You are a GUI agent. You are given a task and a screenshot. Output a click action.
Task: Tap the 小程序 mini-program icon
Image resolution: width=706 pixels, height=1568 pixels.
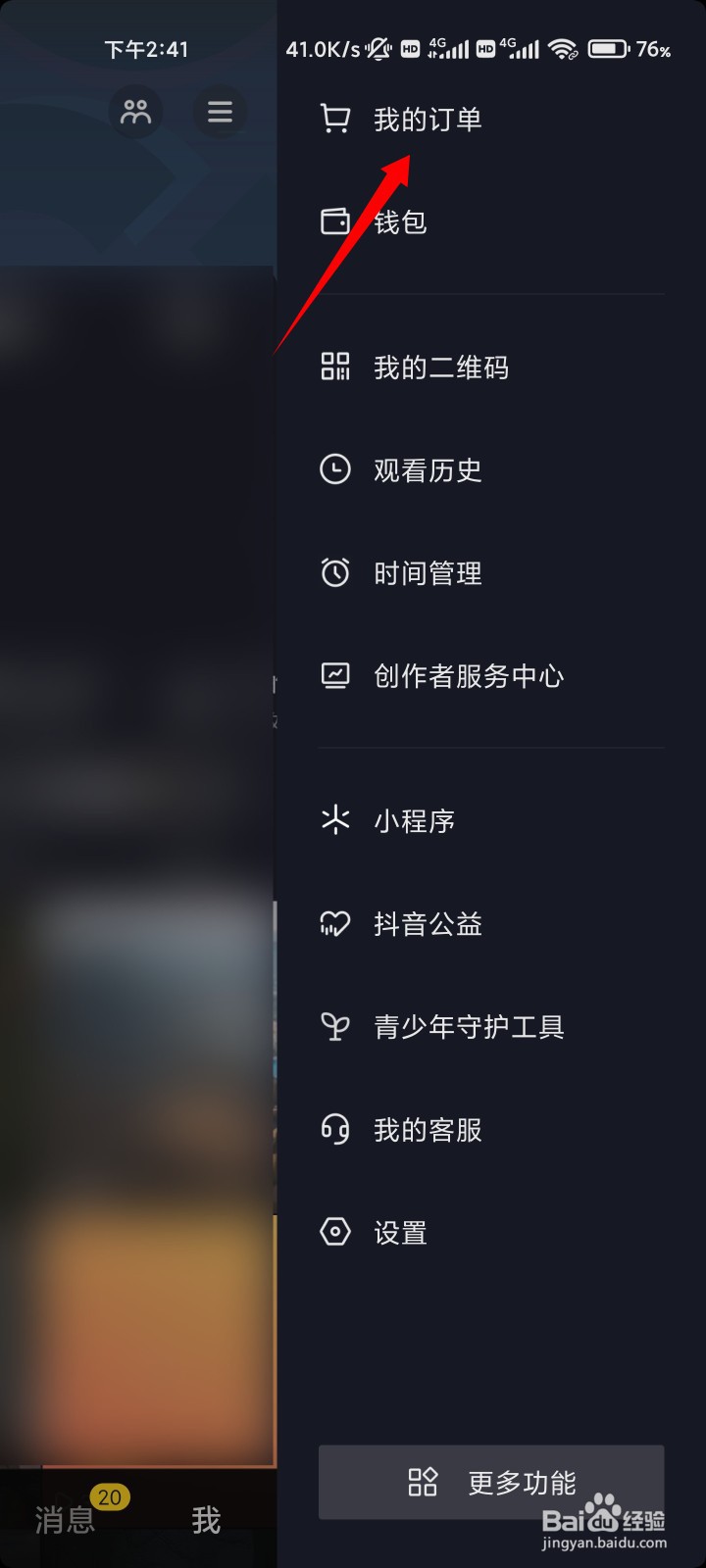(335, 820)
